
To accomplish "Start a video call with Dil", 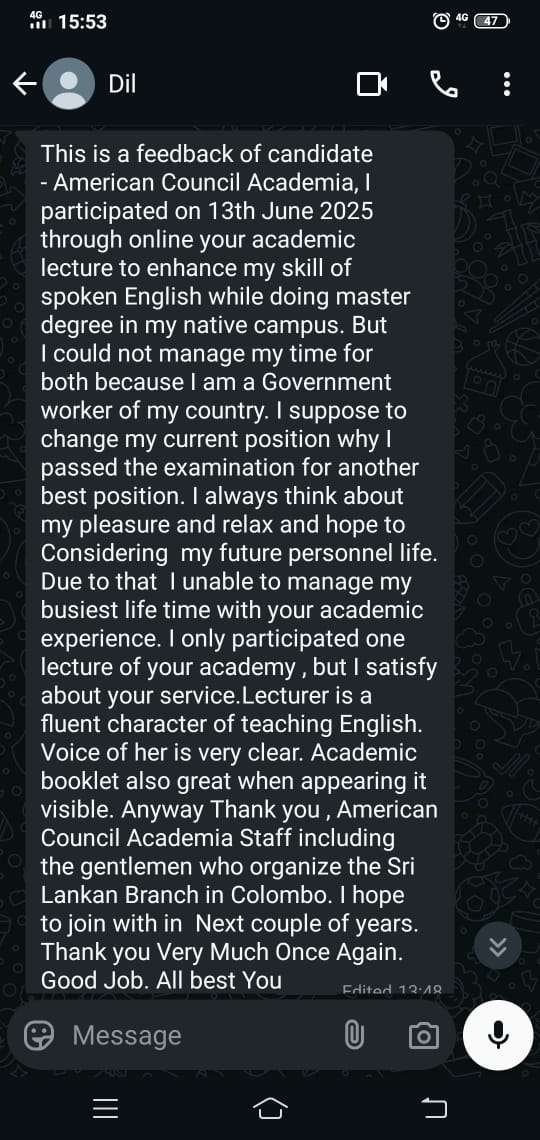I will (x=372, y=84).
